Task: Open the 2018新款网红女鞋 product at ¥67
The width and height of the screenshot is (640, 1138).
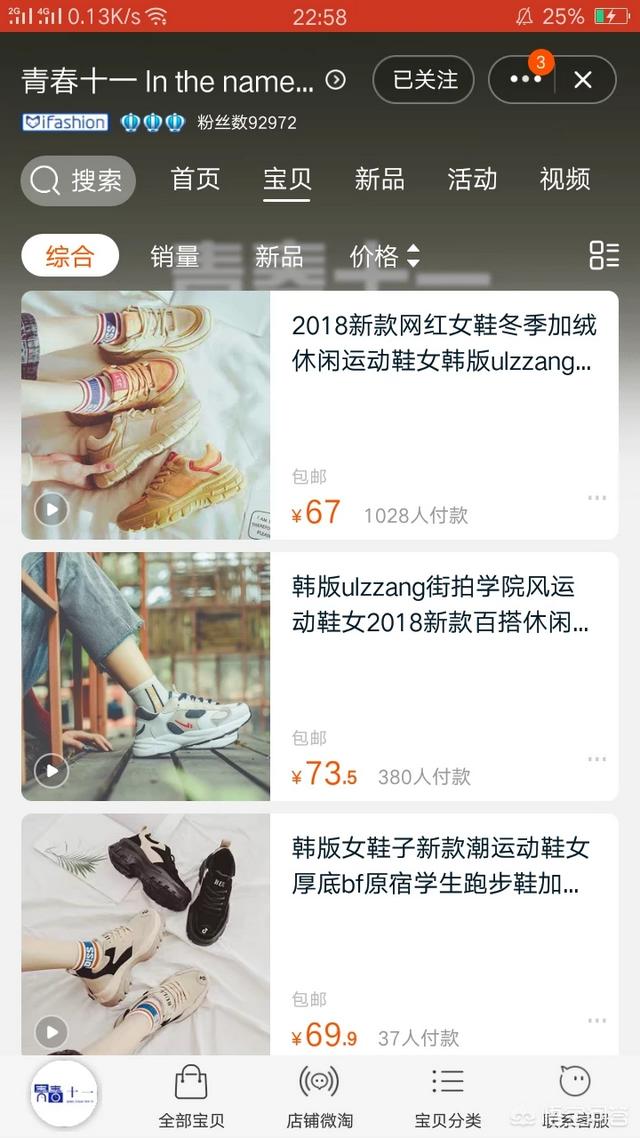Action: [442, 345]
